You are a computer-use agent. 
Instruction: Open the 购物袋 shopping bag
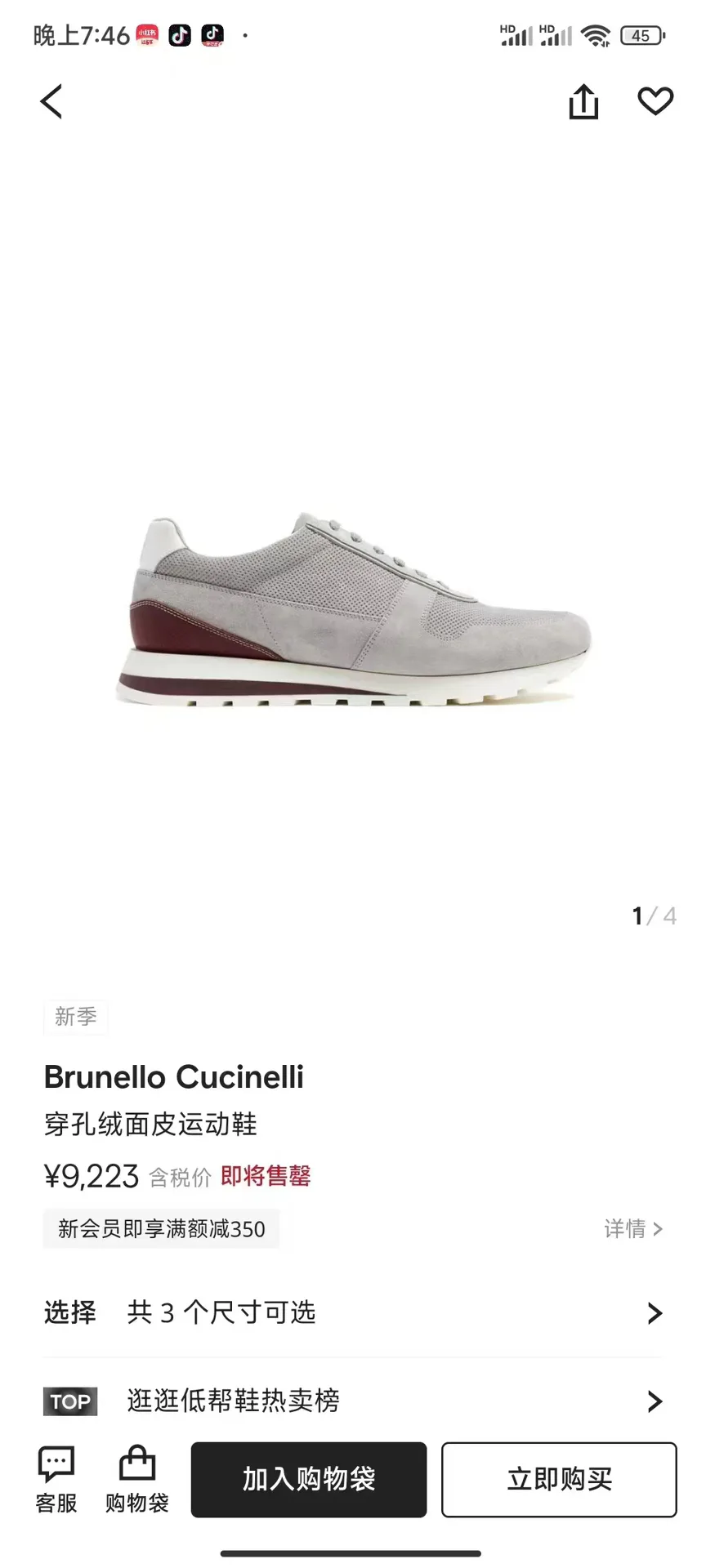pyautogui.click(x=137, y=1480)
